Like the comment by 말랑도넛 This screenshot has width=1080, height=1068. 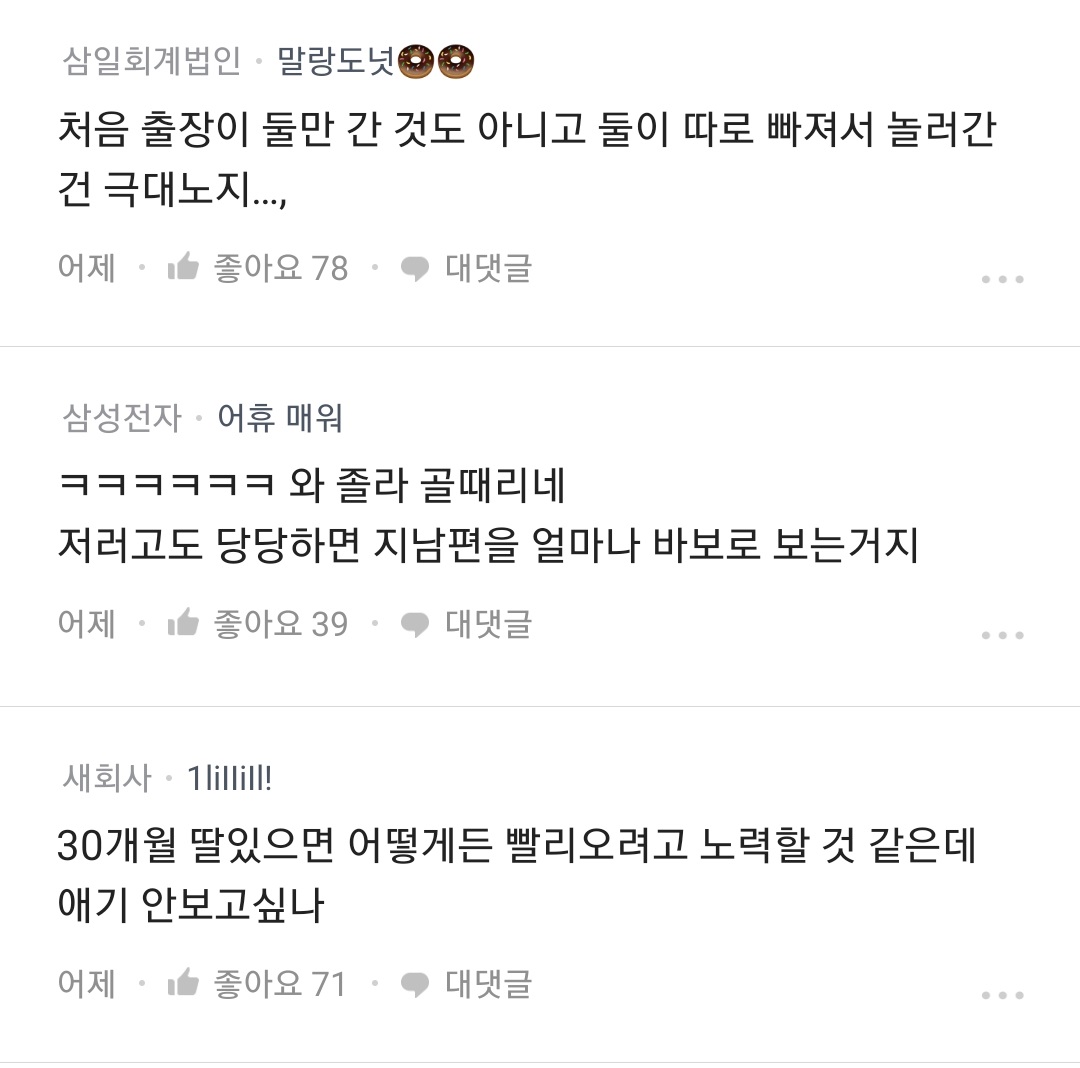pyautogui.click(x=257, y=268)
